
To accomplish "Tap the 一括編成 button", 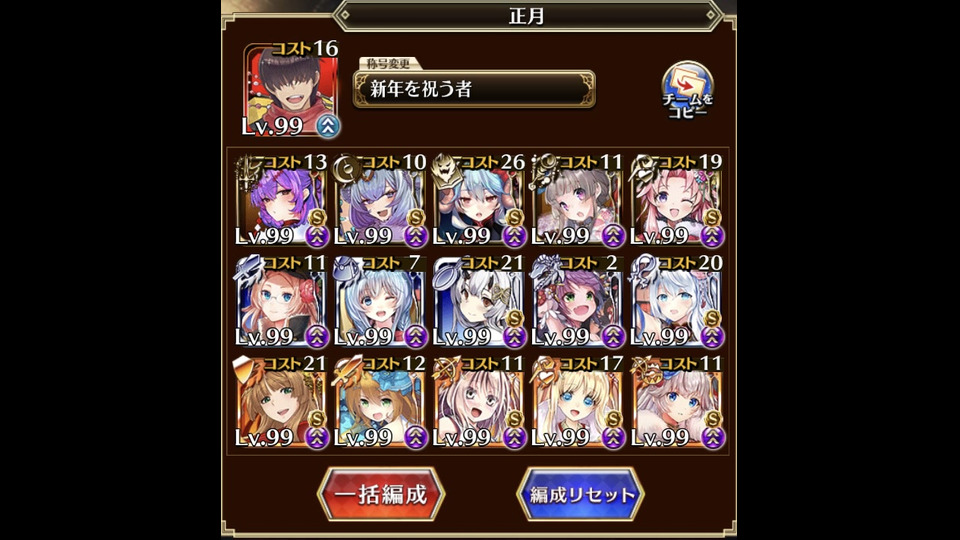I will (x=381, y=494).
